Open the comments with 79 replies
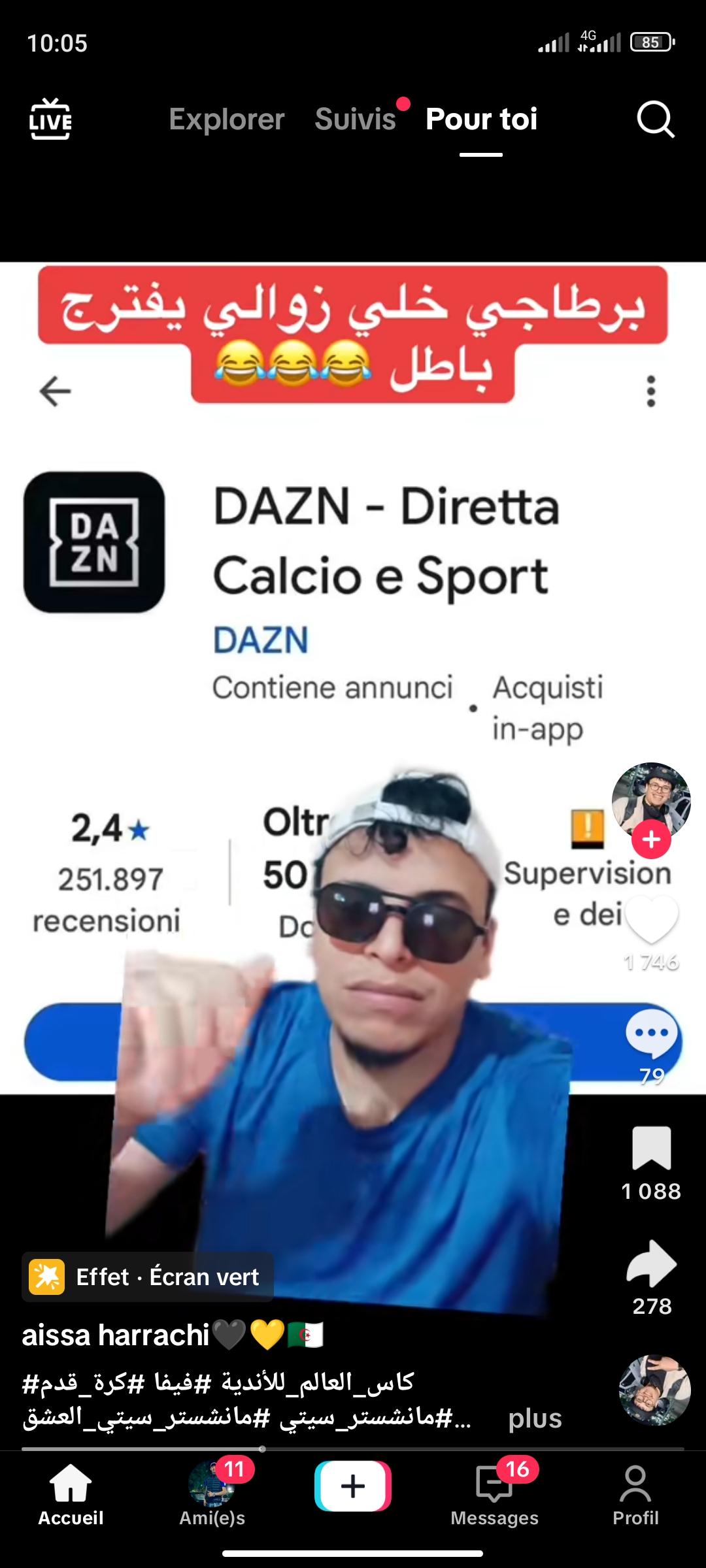This screenshot has width=706, height=1568. (651, 1034)
